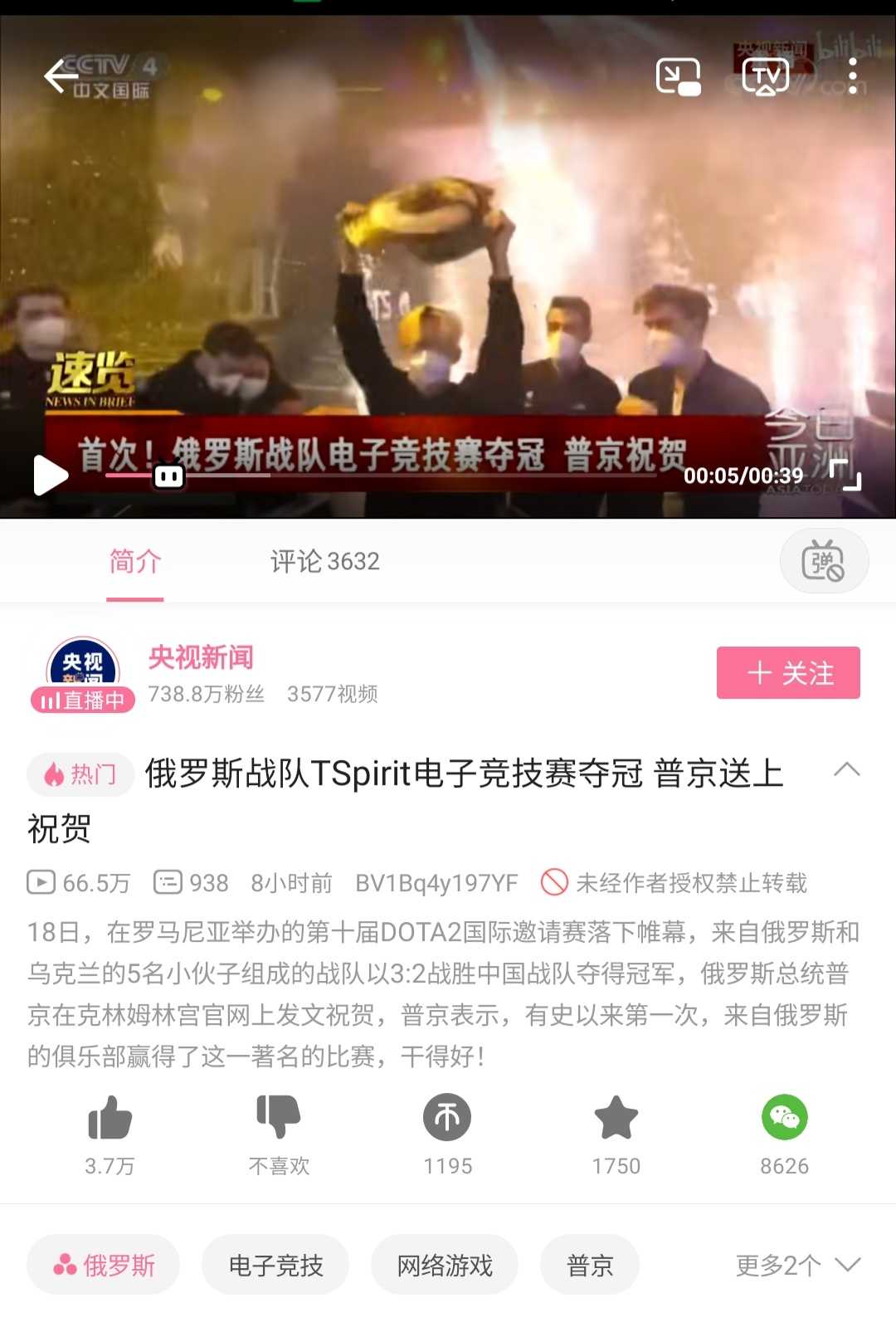Collapse the video description chevron
The width and height of the screenshot is (896, 1327).
point(846,770)
